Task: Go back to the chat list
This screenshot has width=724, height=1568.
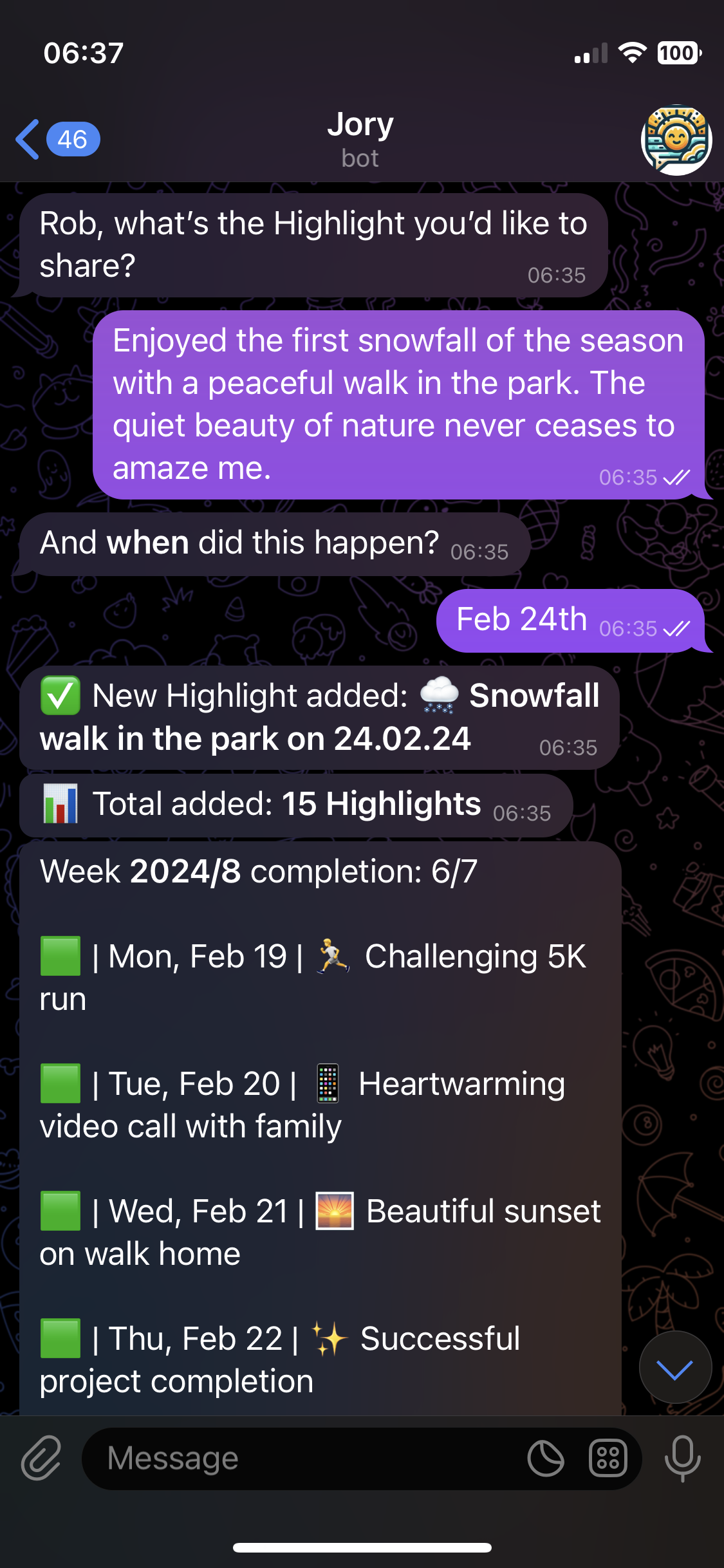Action: click(57, 139)
